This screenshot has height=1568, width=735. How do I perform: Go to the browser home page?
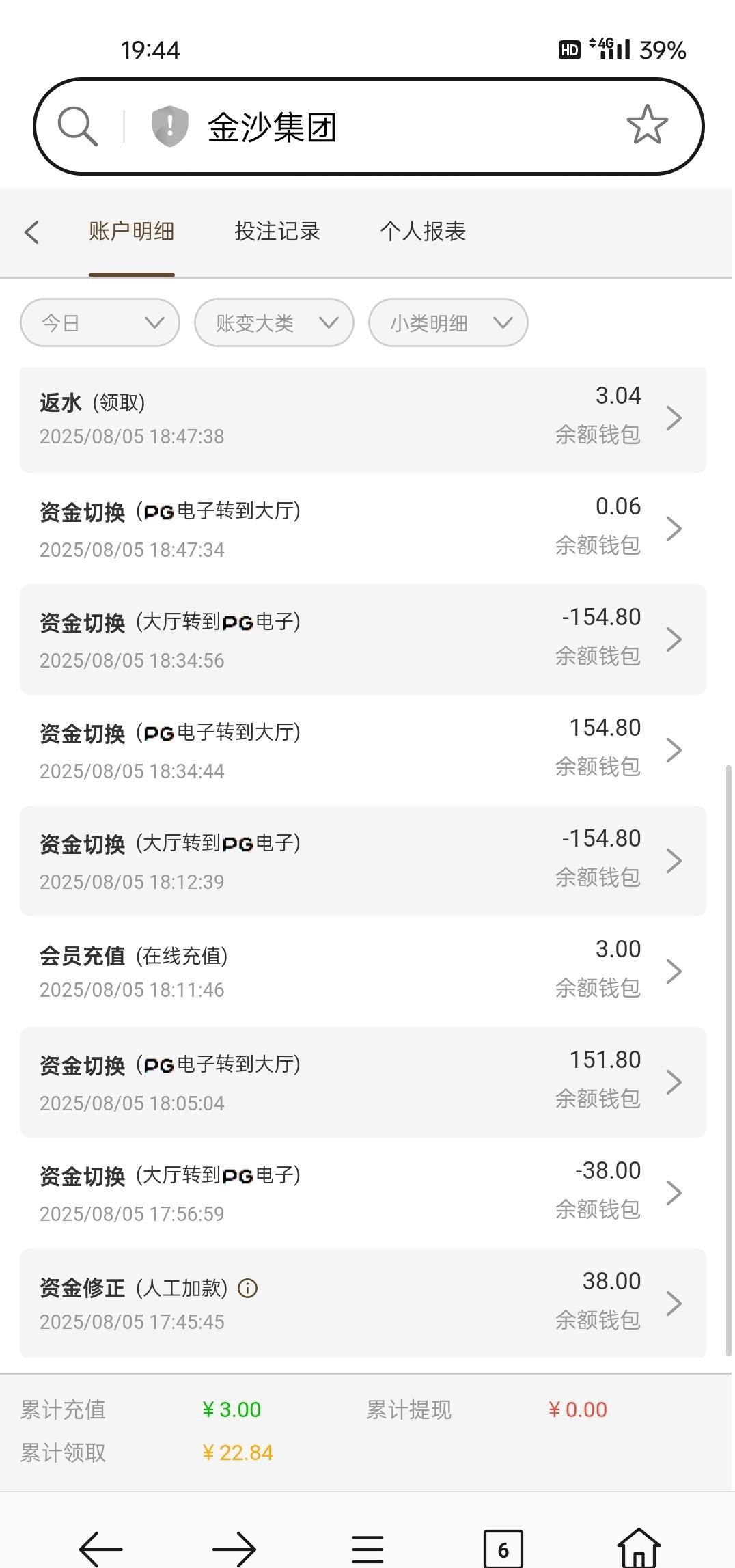coord(638,1548)
